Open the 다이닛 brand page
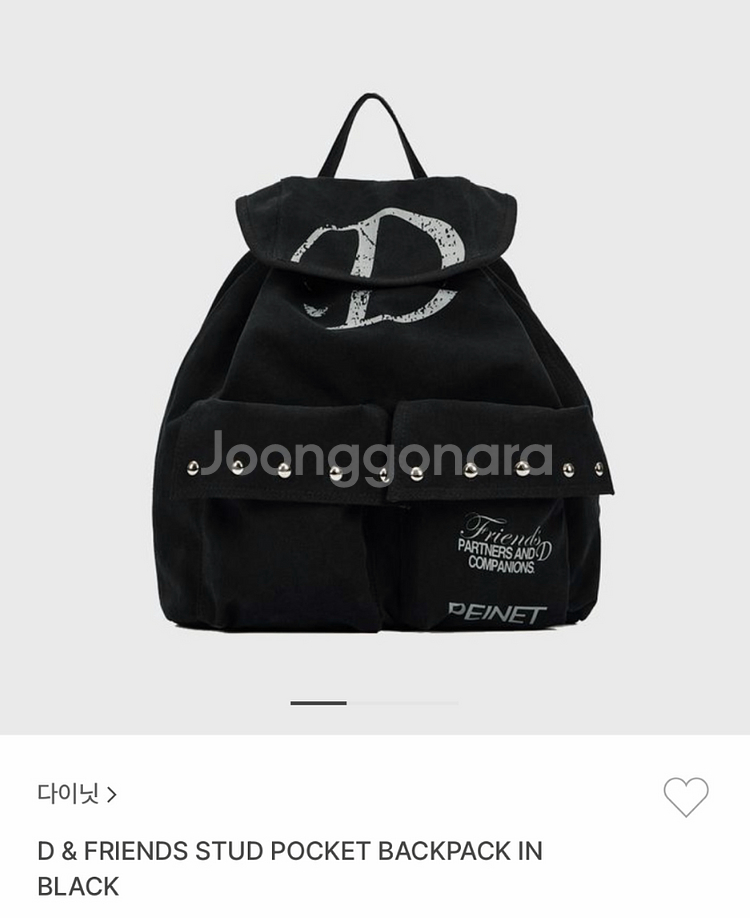The image size is (750, 918). click(x=77, y=795)
